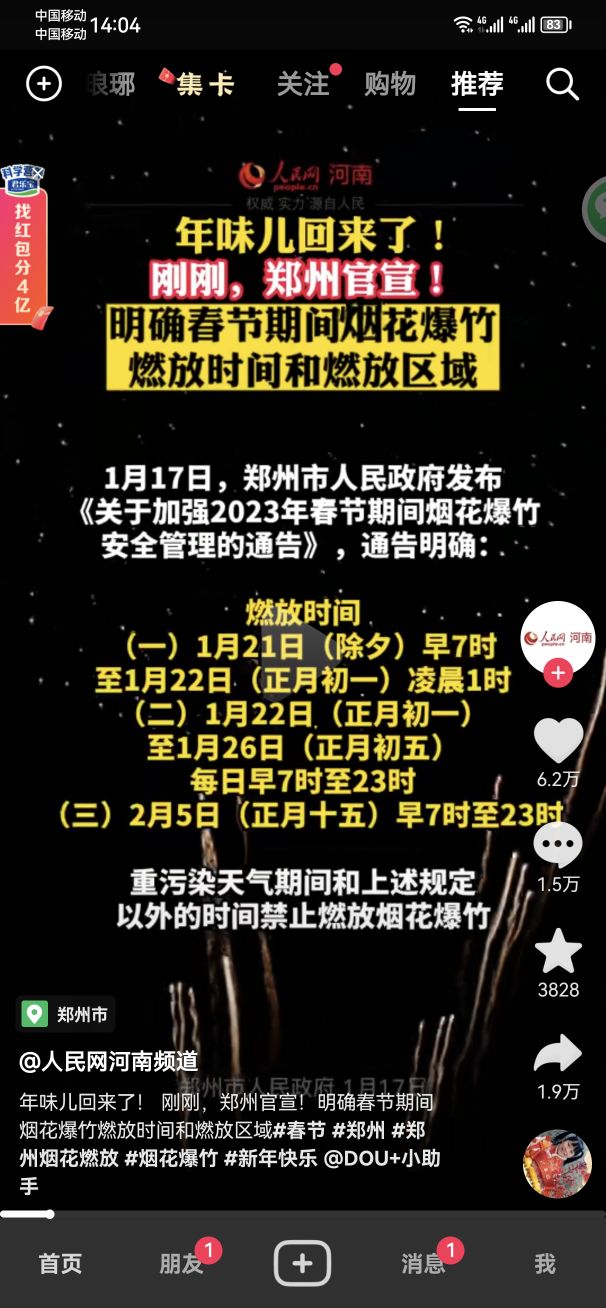Open the @人民网河南频道 profile

(109, 1063)
